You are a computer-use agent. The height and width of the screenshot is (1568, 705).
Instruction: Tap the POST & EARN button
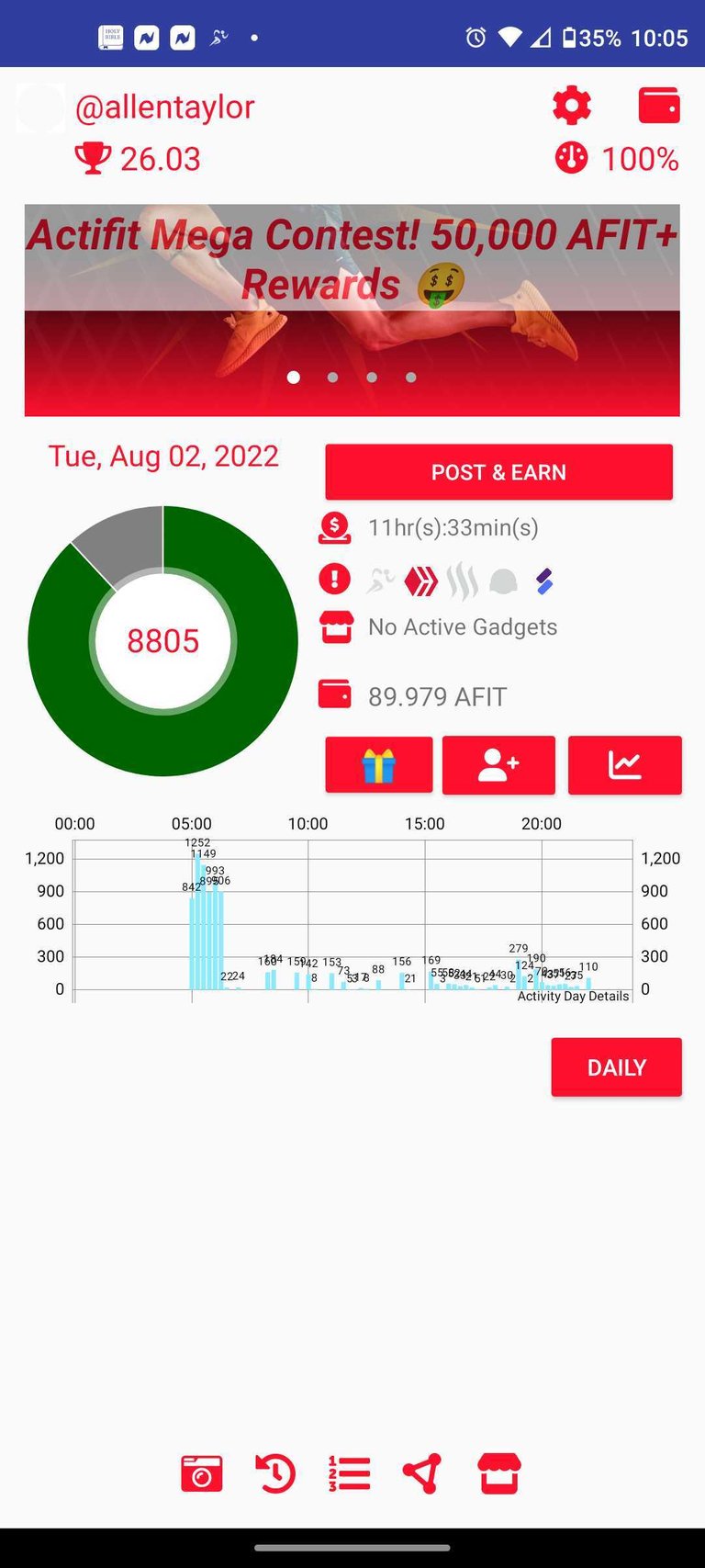[498, 472]
